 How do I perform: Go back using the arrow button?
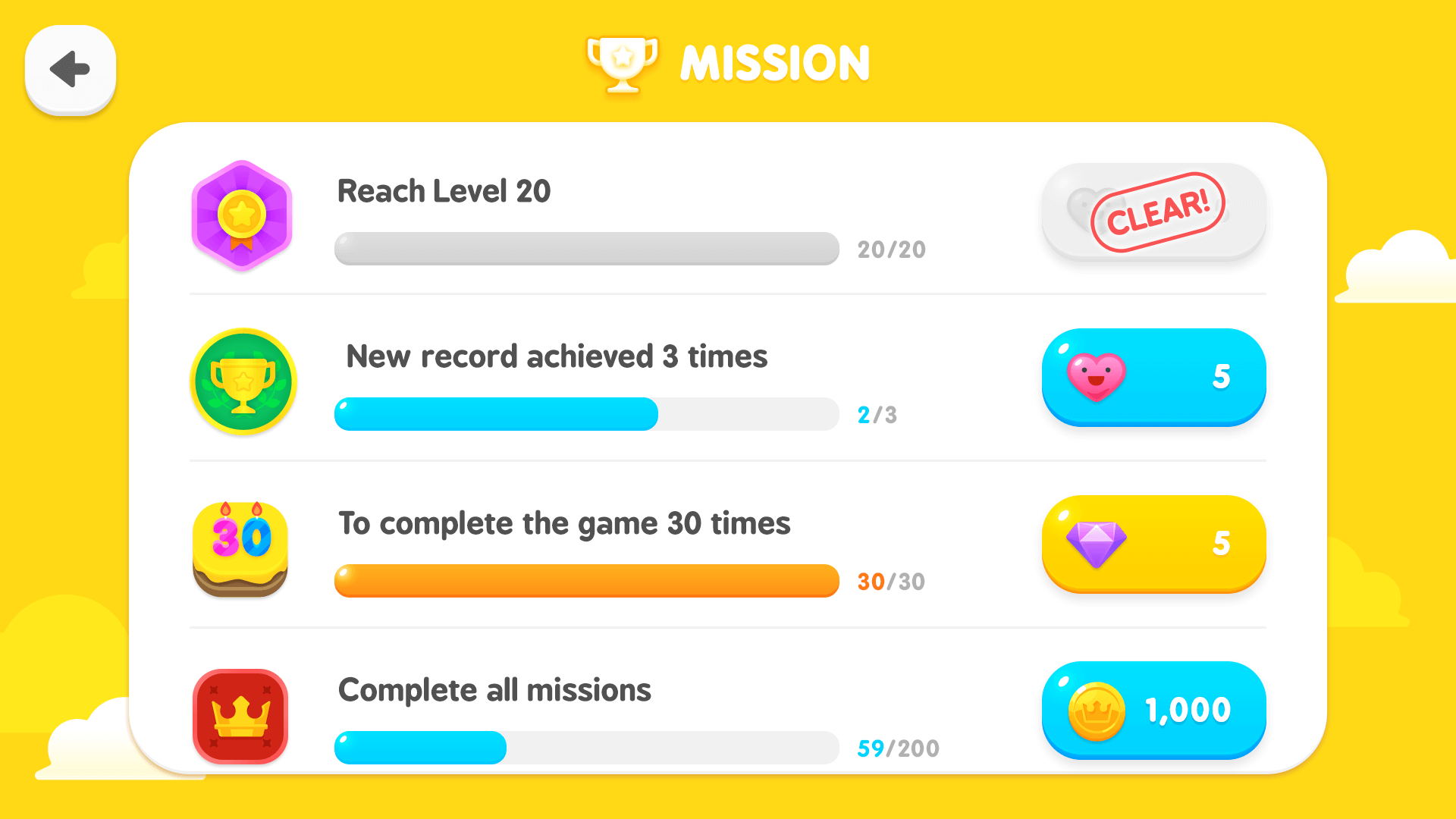(71, 70)
